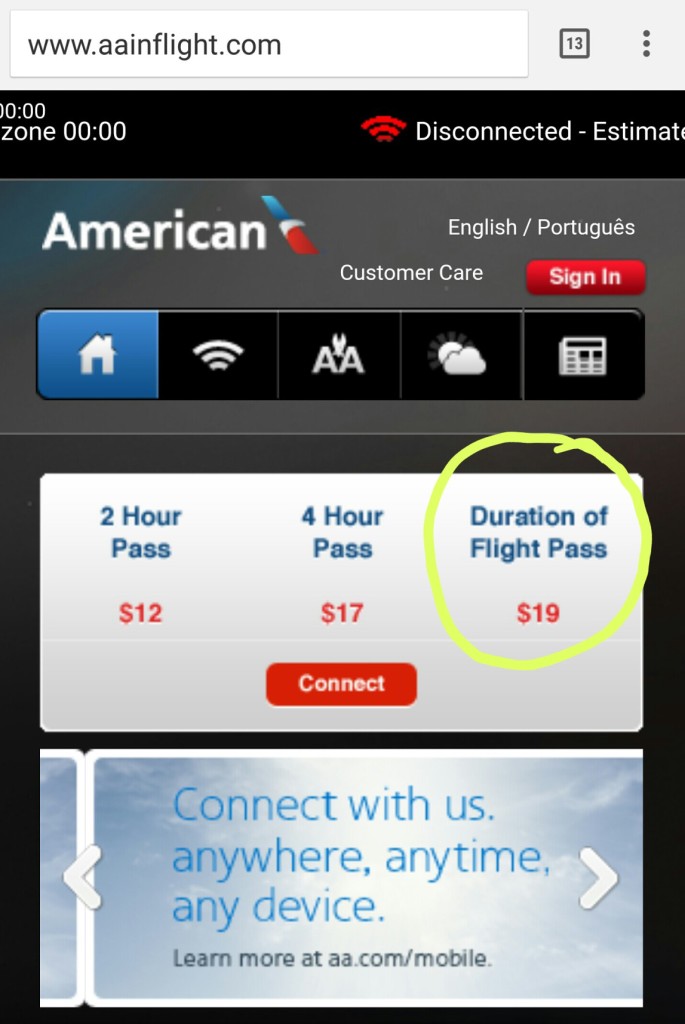Screen dimensions: 685x1024
Task: Go to the home tab
Action: coord(98,355)
